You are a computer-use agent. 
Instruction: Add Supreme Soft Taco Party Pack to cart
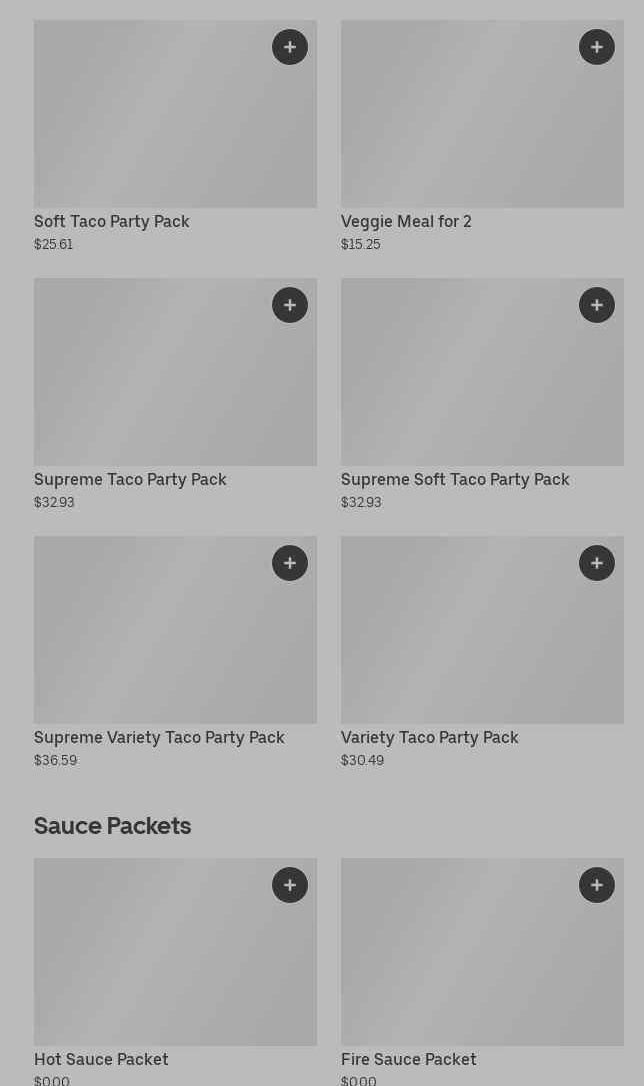click(597, 305)
